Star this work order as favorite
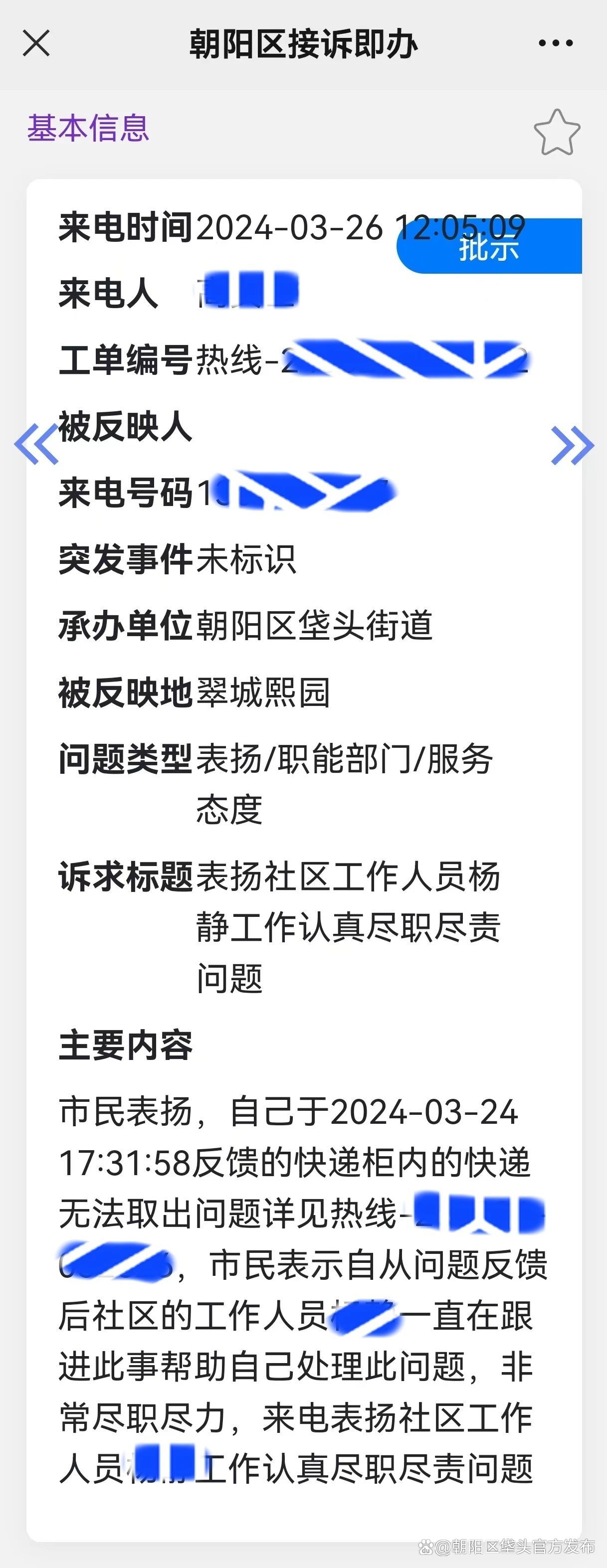607x1568 pixels. coord(557,133)
